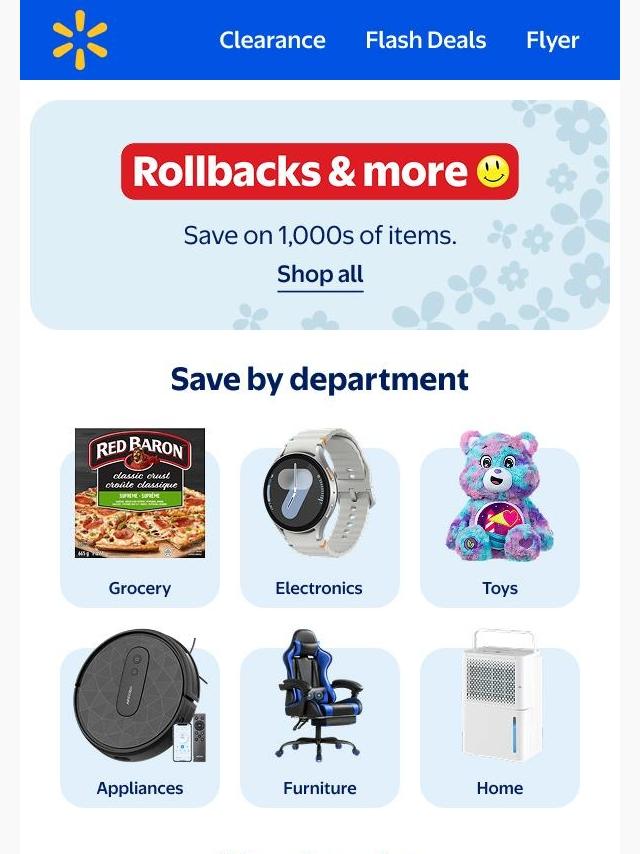Open the Grocery department tile

tap(140, 520)
